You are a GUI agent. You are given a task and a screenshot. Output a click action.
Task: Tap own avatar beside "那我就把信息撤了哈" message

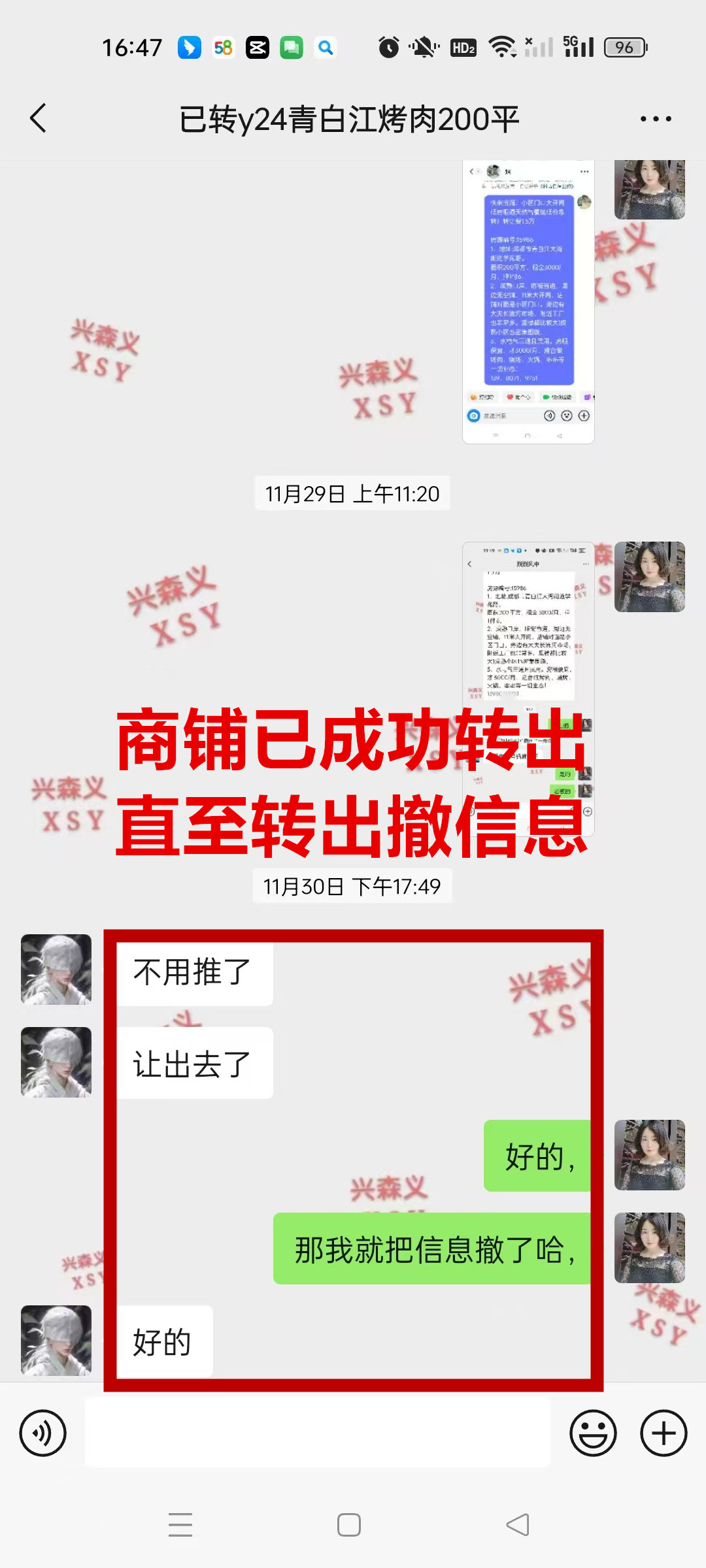(650, 1248)
